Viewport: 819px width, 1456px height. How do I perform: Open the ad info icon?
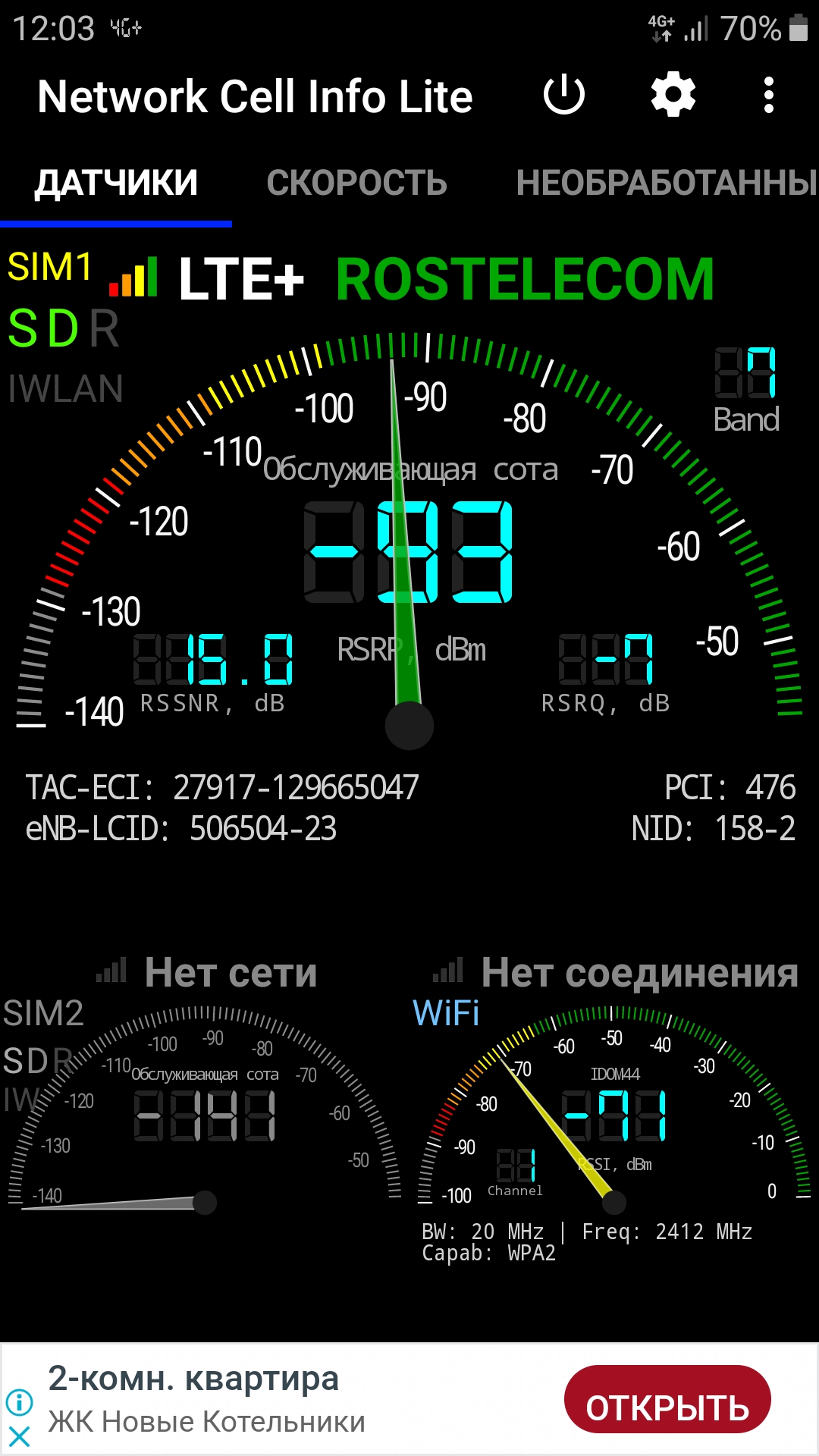pyautogui.click(x=19, y=1401)
